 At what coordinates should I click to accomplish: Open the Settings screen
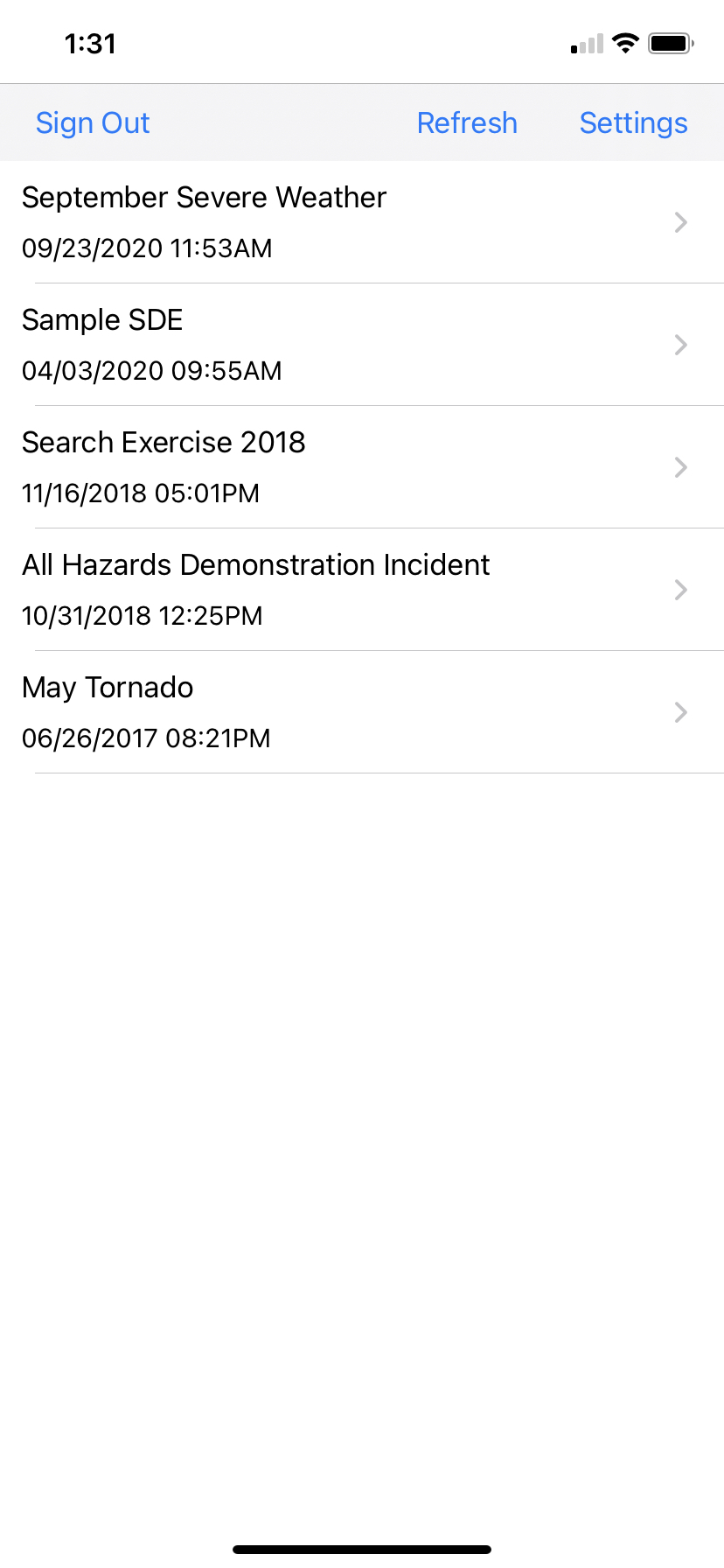click(633, 122)
